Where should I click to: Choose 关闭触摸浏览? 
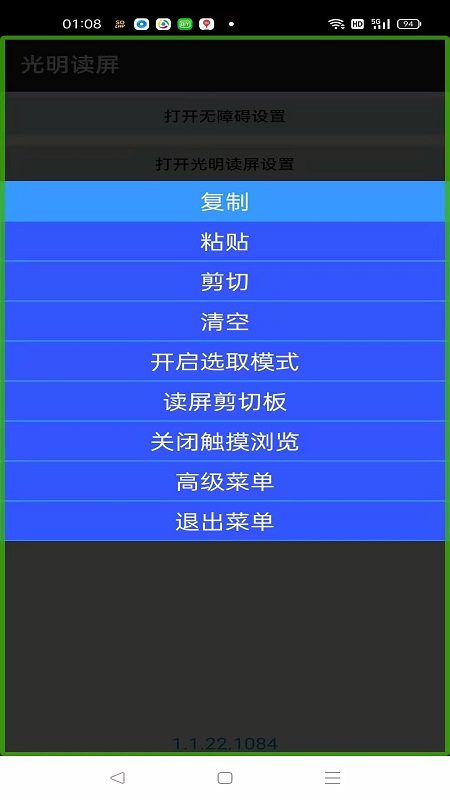[x=225, y=441]
